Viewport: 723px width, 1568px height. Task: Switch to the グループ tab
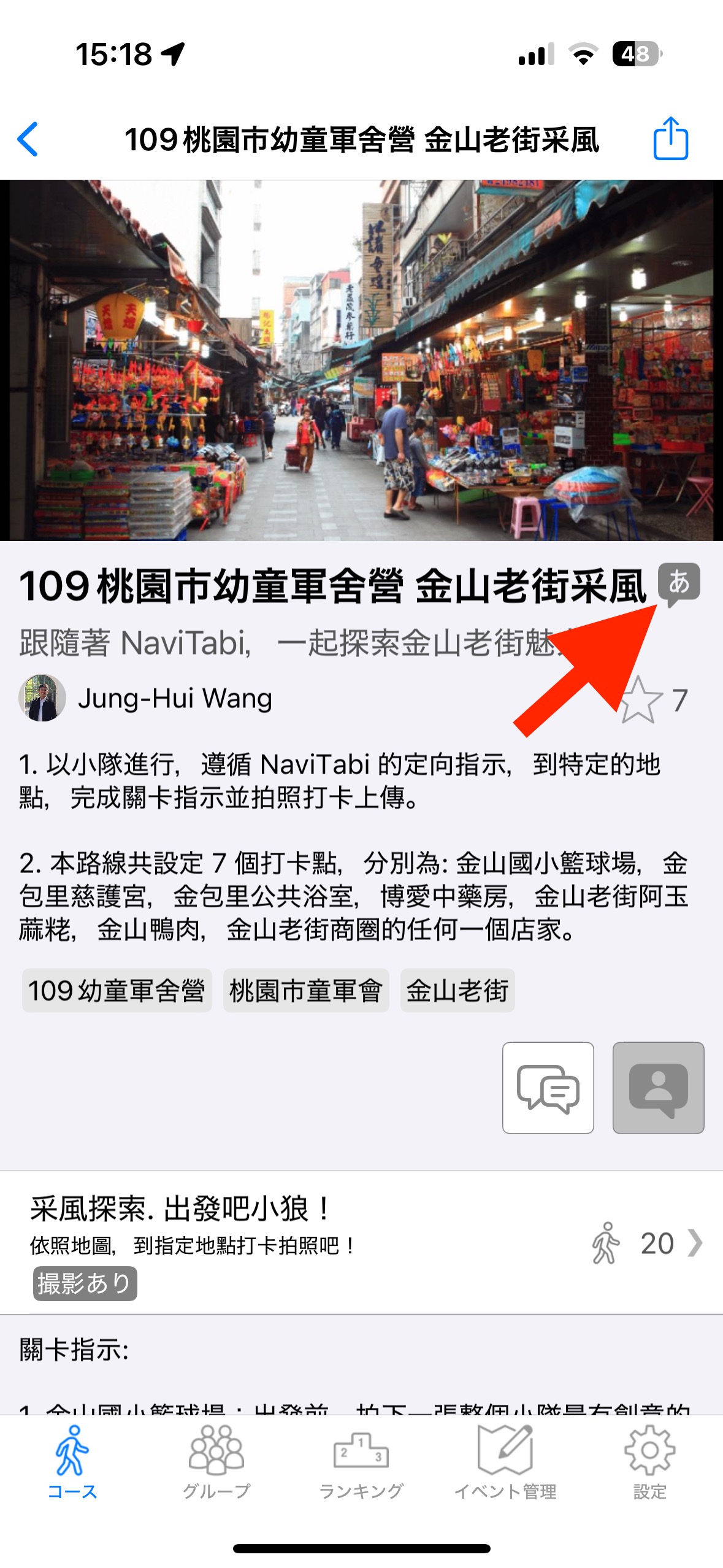tap(216, 1464)
